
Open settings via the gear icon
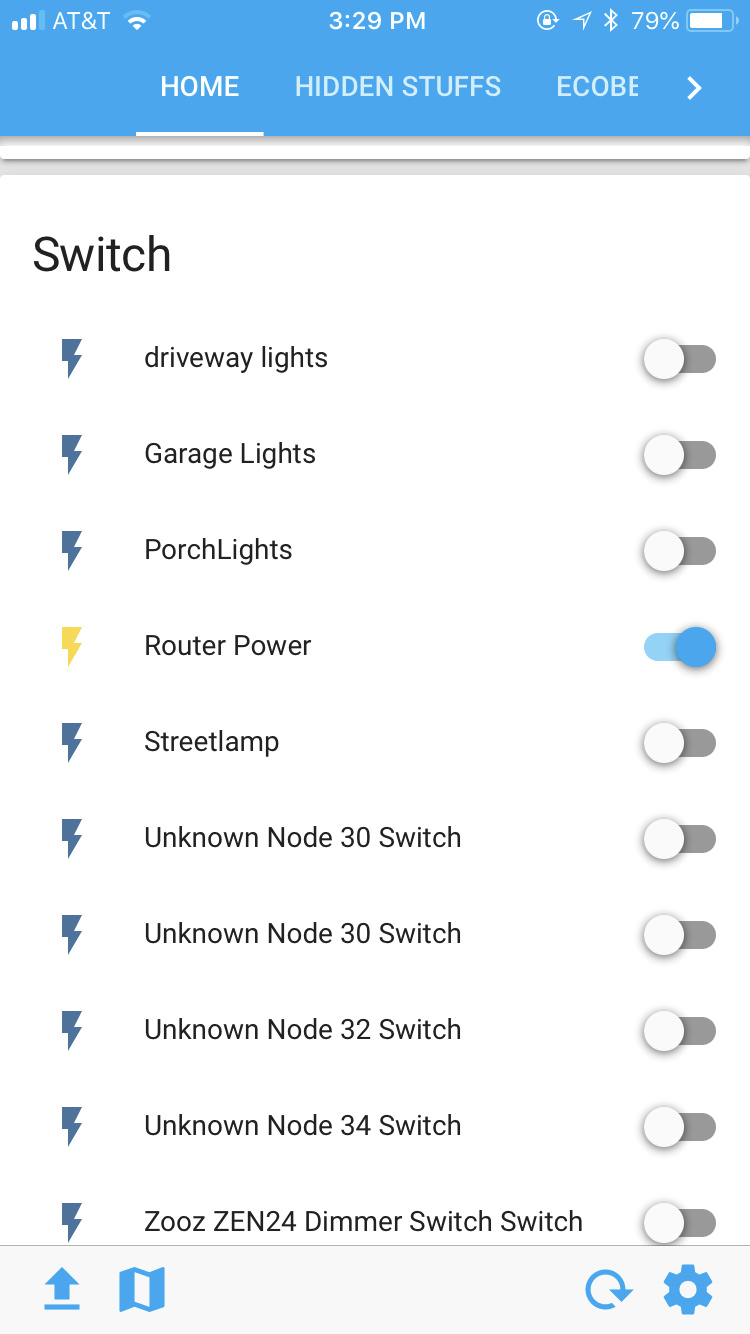(687, 1290)
